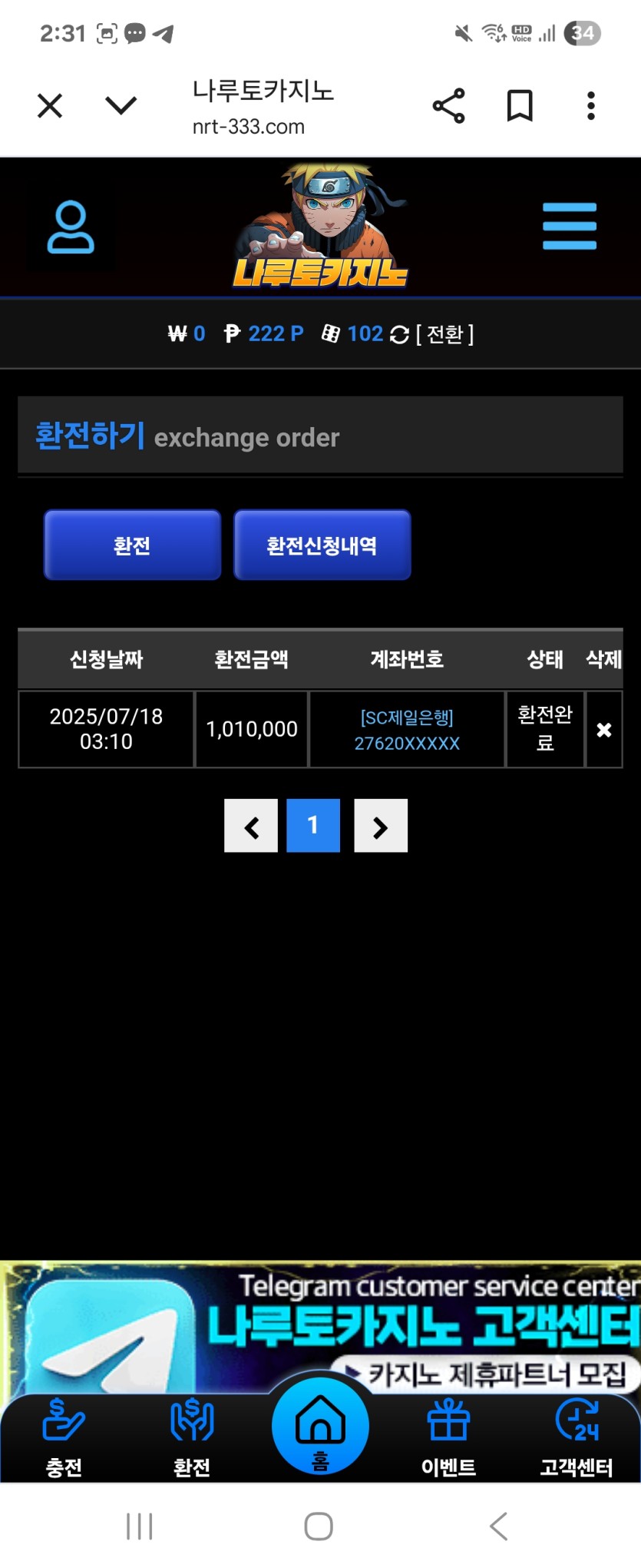The image size is (641, 1568).
Task: Tap the [전환] convert link
Action: click(444, 334)
